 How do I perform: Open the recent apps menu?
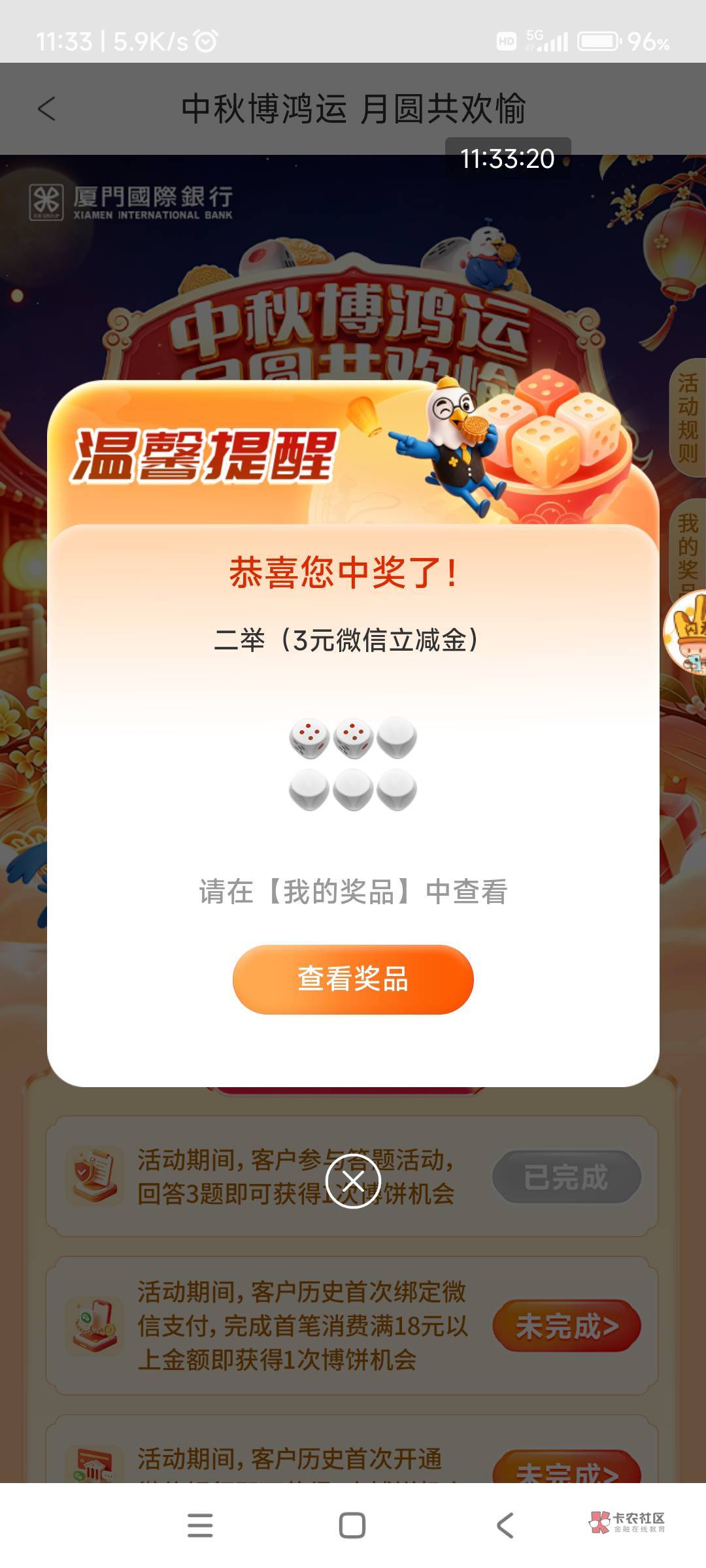point(200,1526)
